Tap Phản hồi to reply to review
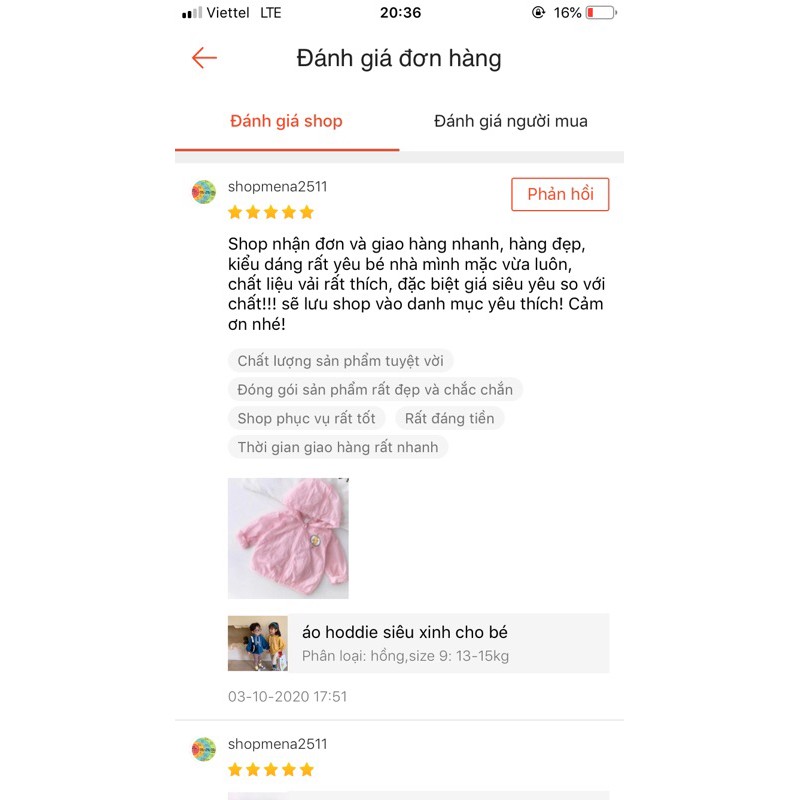Viewport: 800px width, 800px height. pyautogui.click(x=560, y=194)
